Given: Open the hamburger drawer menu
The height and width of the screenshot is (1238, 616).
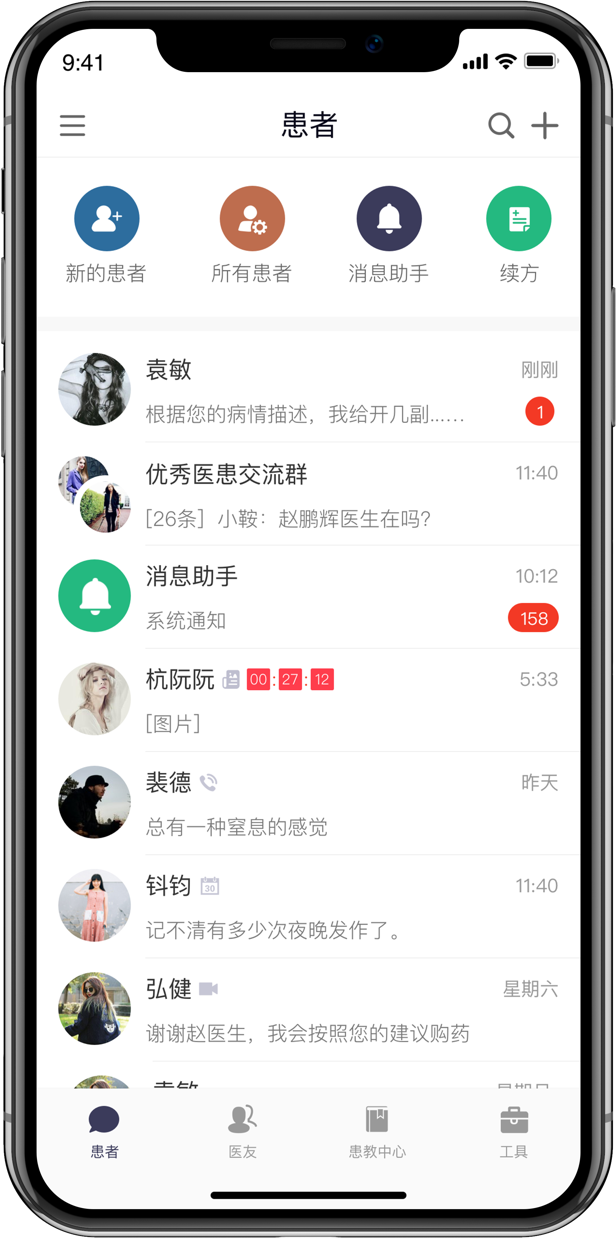Looking at the screenshot, I should (x=73, y=126).
